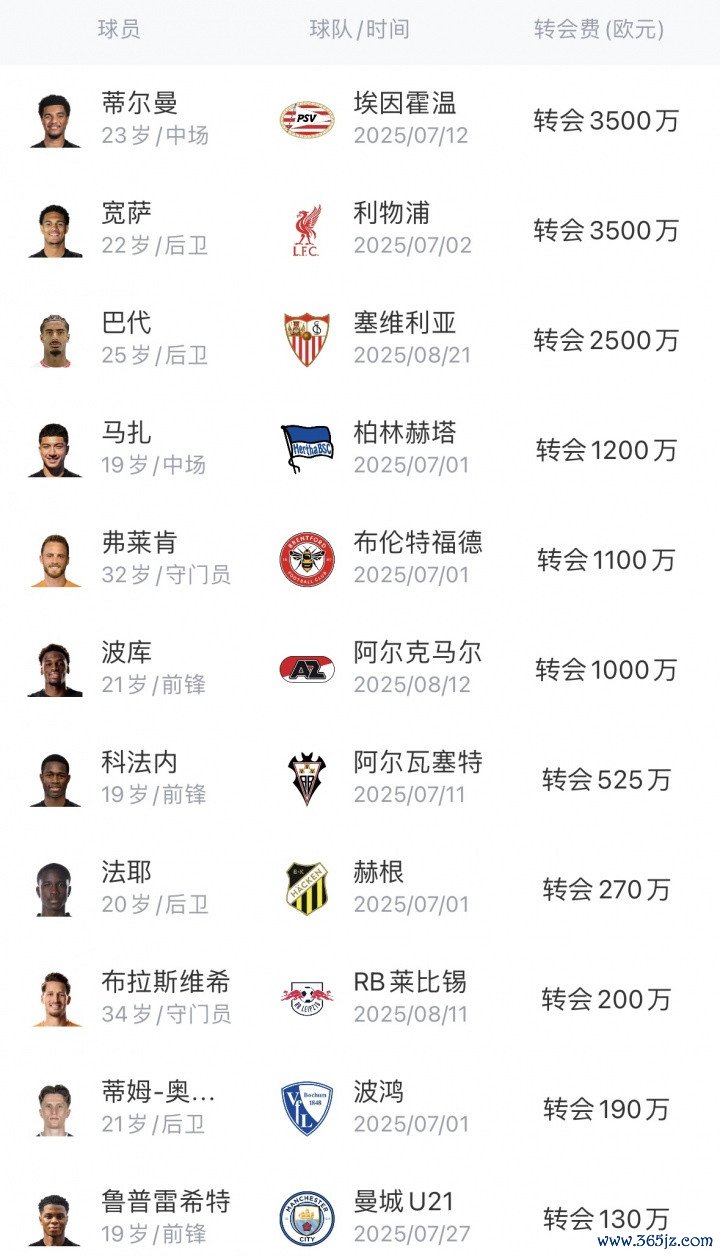Open the 科法内 transfer row
Screen dimensions: 720x1256
tap(360, 779)
